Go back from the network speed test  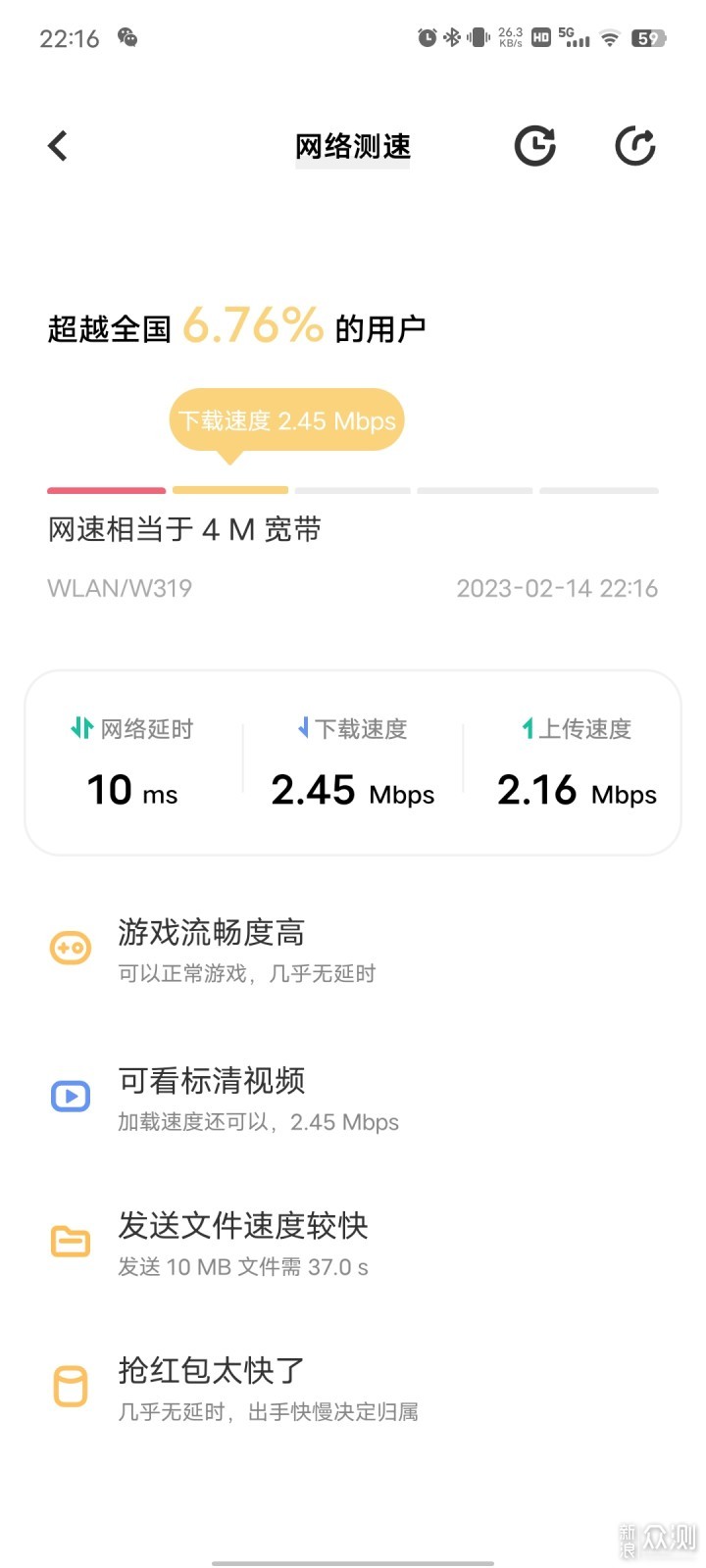[58, 146]
